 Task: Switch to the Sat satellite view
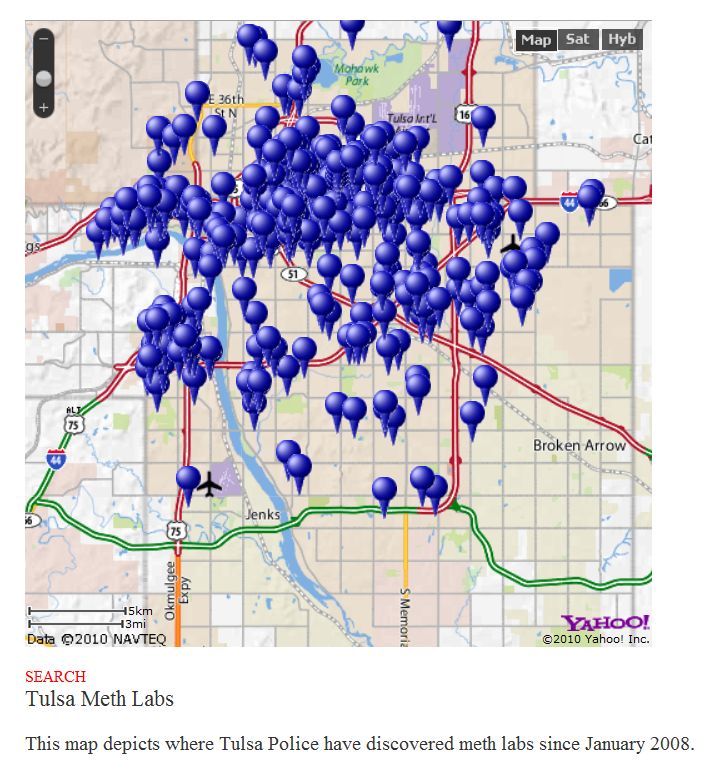(578, 40)
